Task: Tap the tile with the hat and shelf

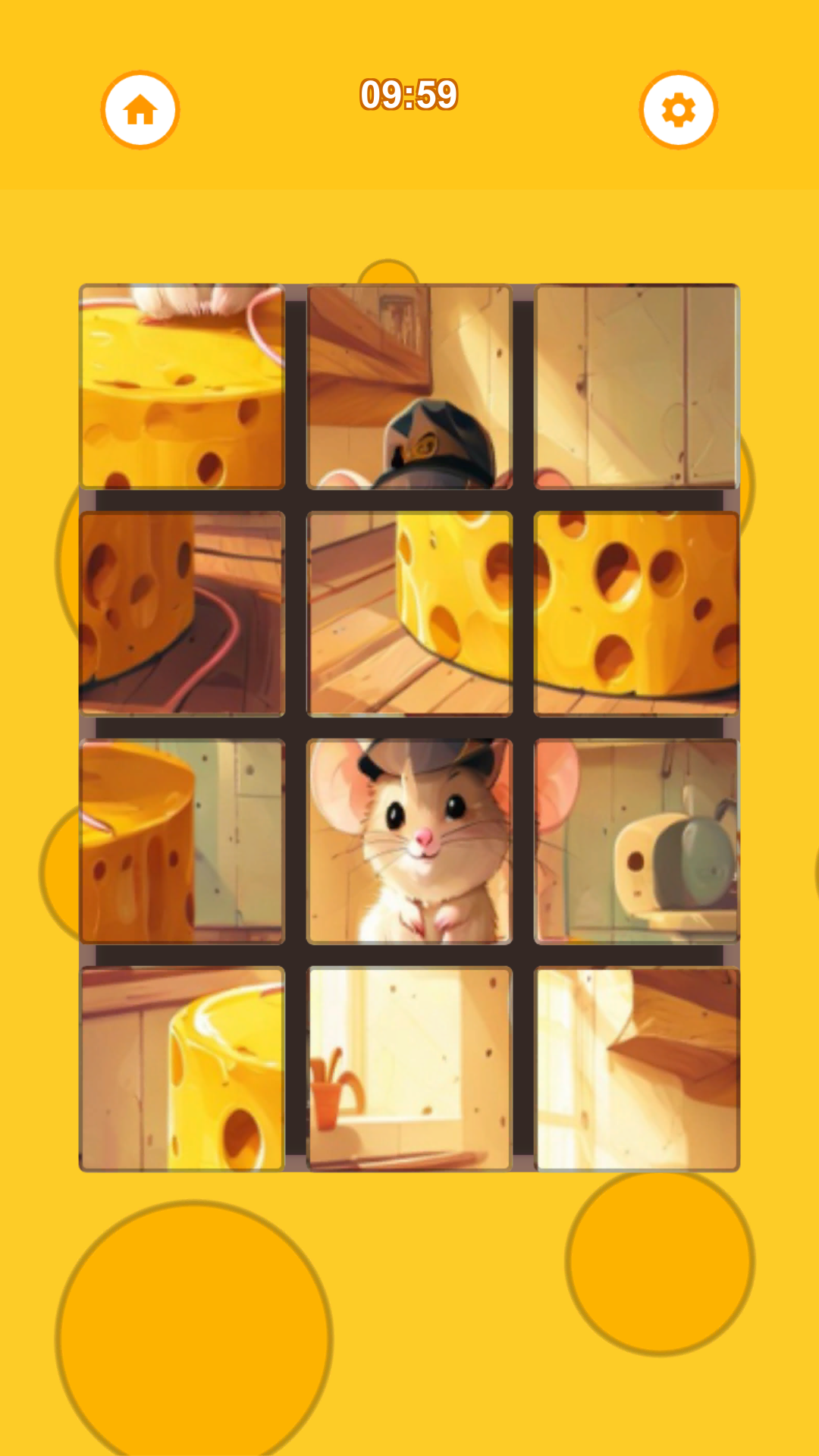Action: [x=409, y=386]
